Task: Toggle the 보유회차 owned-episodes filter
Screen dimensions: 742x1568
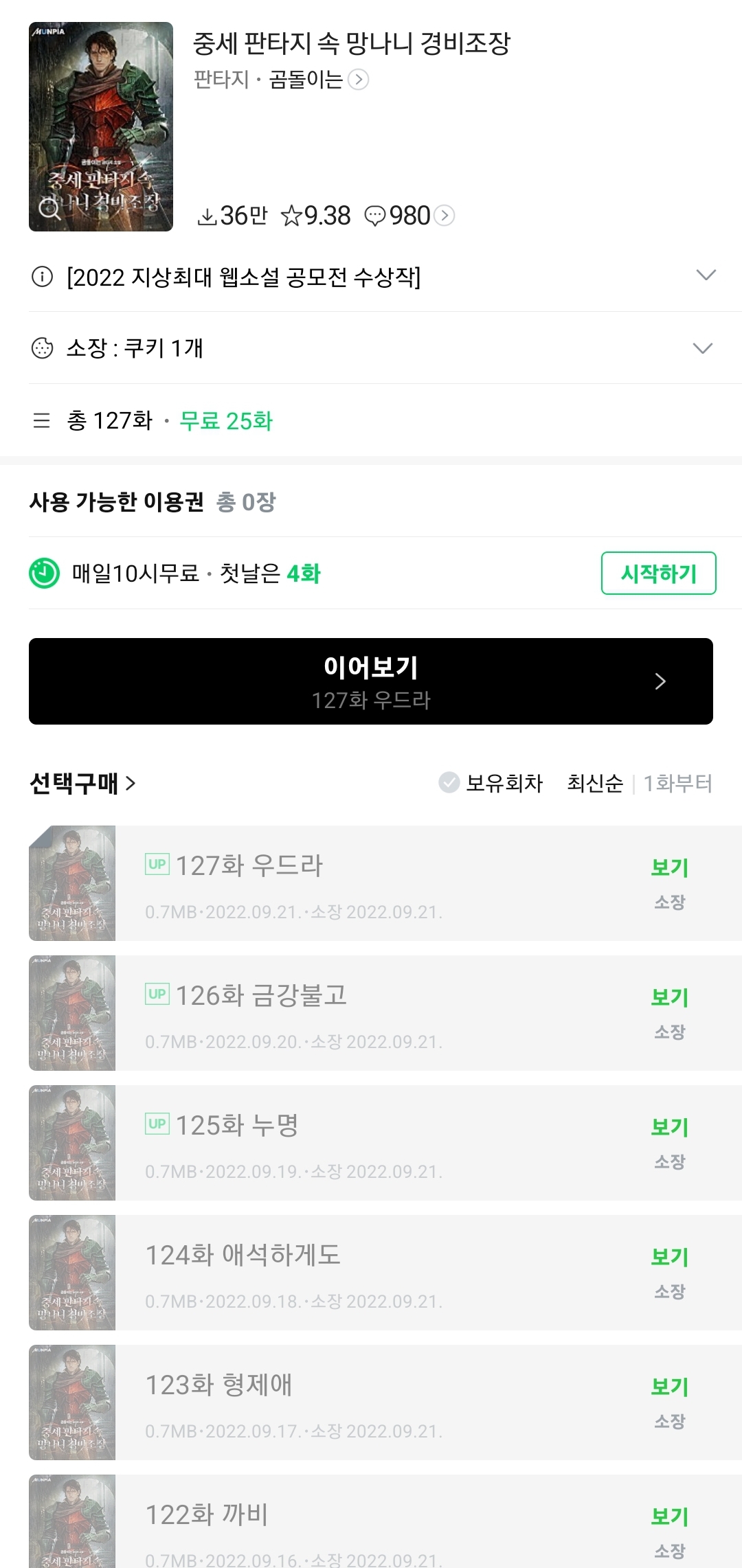Action: (491, 783)
